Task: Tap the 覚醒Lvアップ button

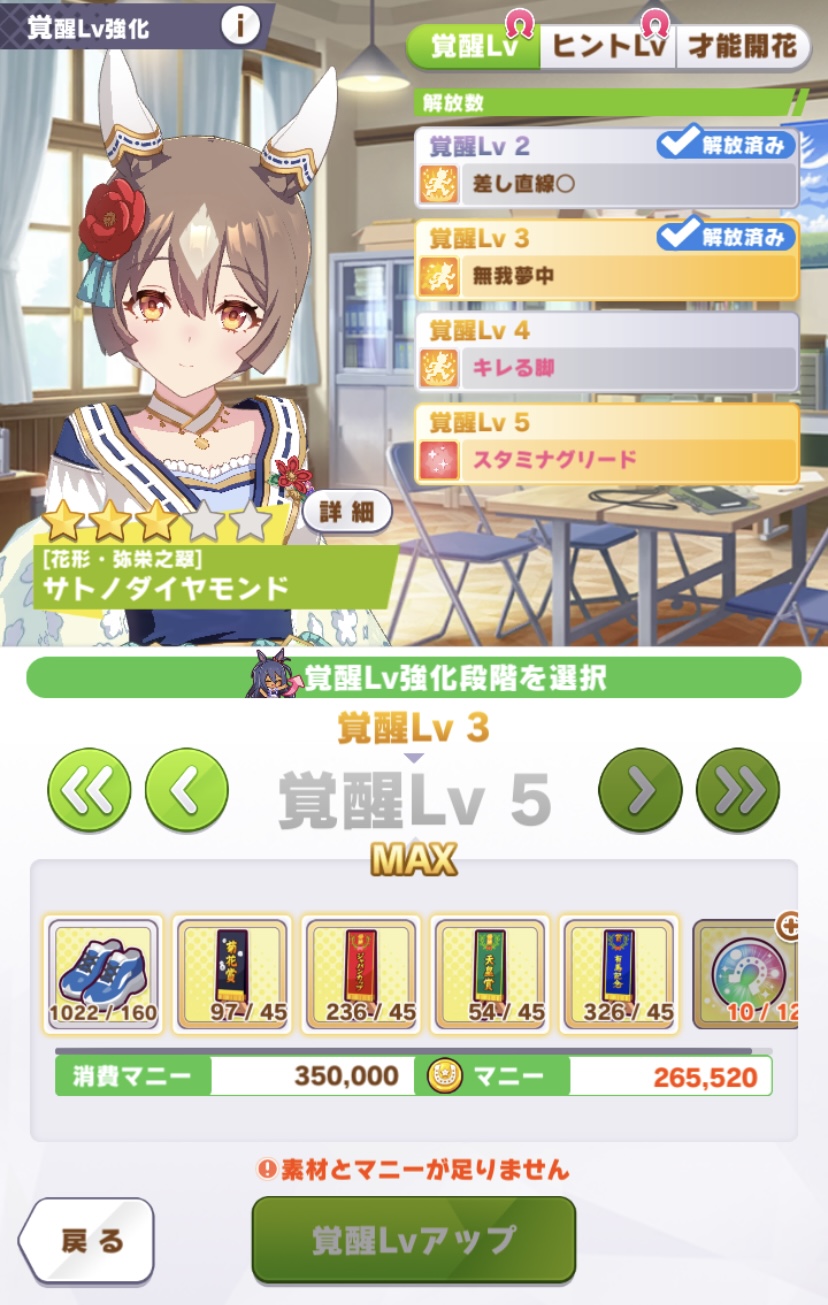Action: 413,1240
